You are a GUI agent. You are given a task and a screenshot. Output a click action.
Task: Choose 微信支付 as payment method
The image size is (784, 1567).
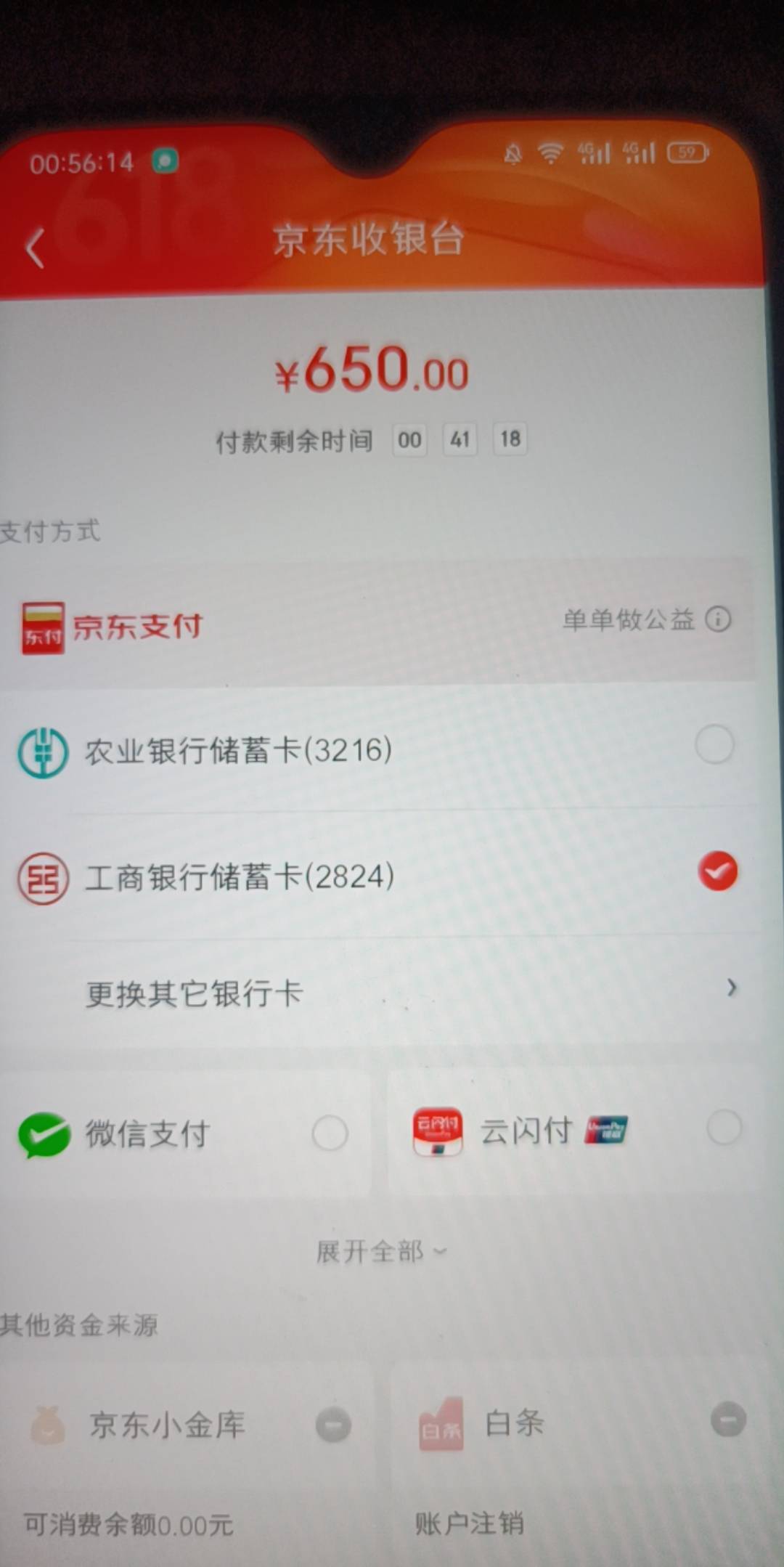[x=185, y=1133]
